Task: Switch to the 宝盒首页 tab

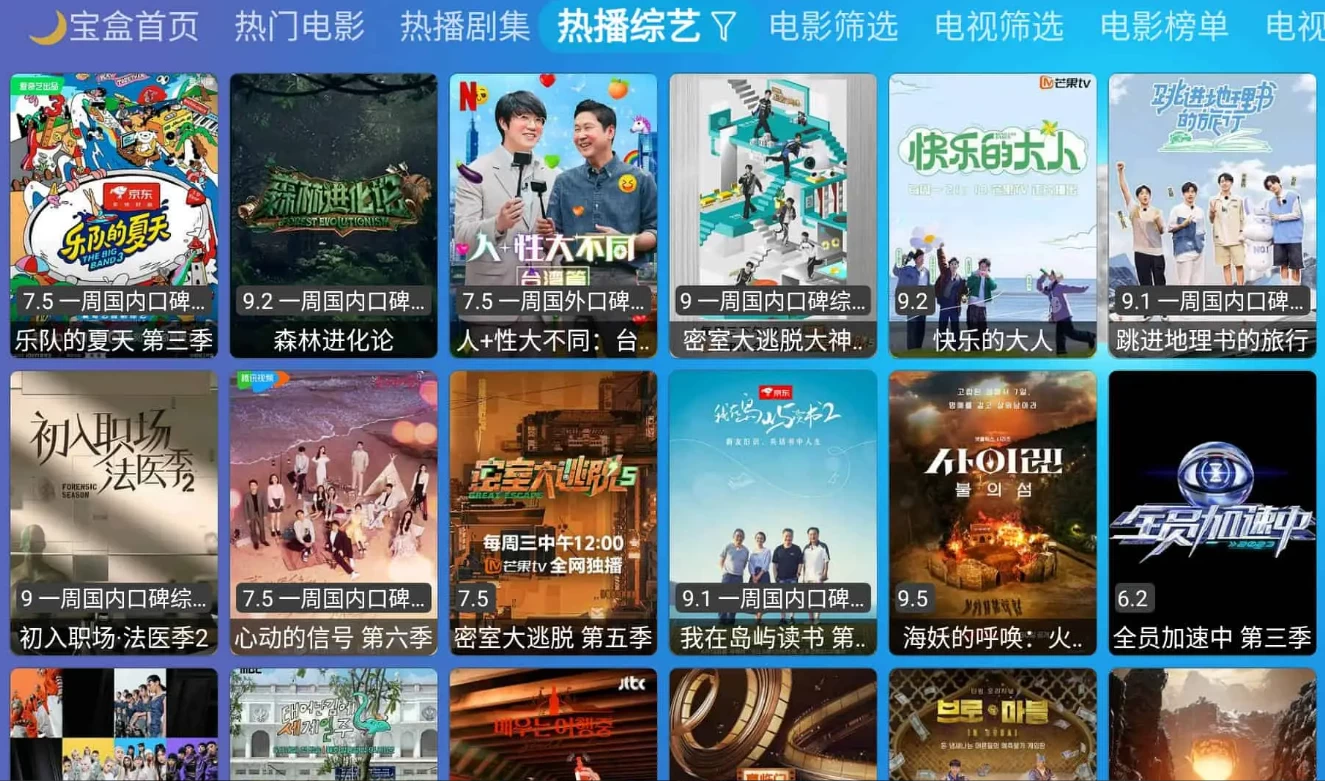Action: point(132,27)
